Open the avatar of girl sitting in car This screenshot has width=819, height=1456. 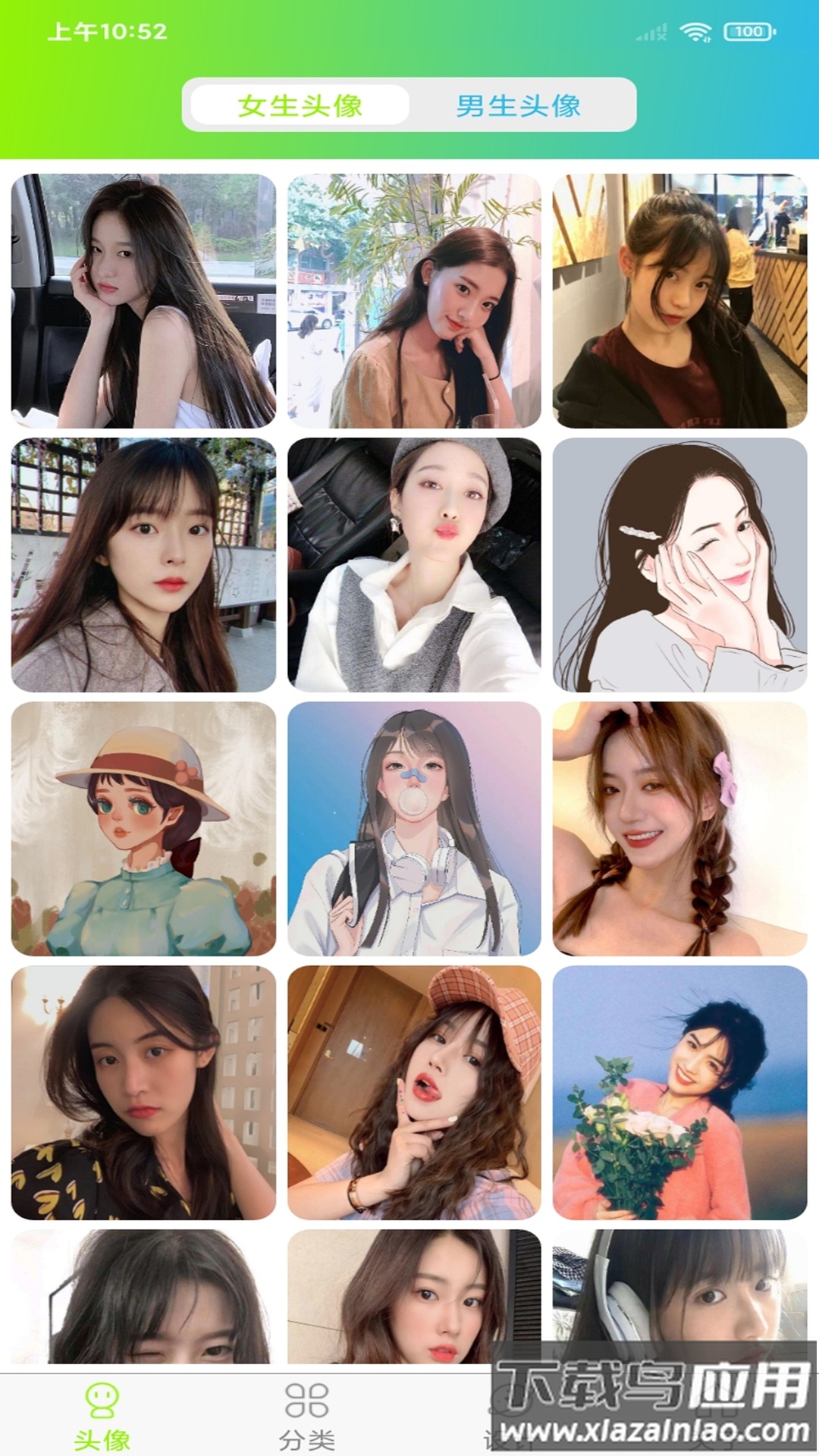click(143, 301)
